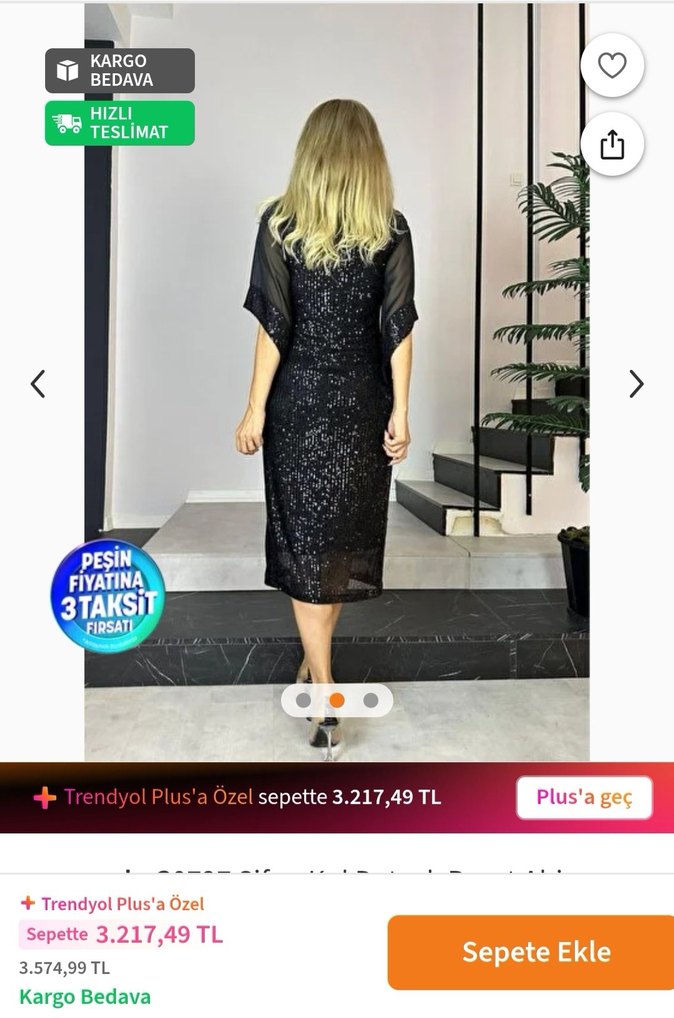This screenshot has width=674, height=1018.
Task: Show the previous product photo
Action: [38, 384]
